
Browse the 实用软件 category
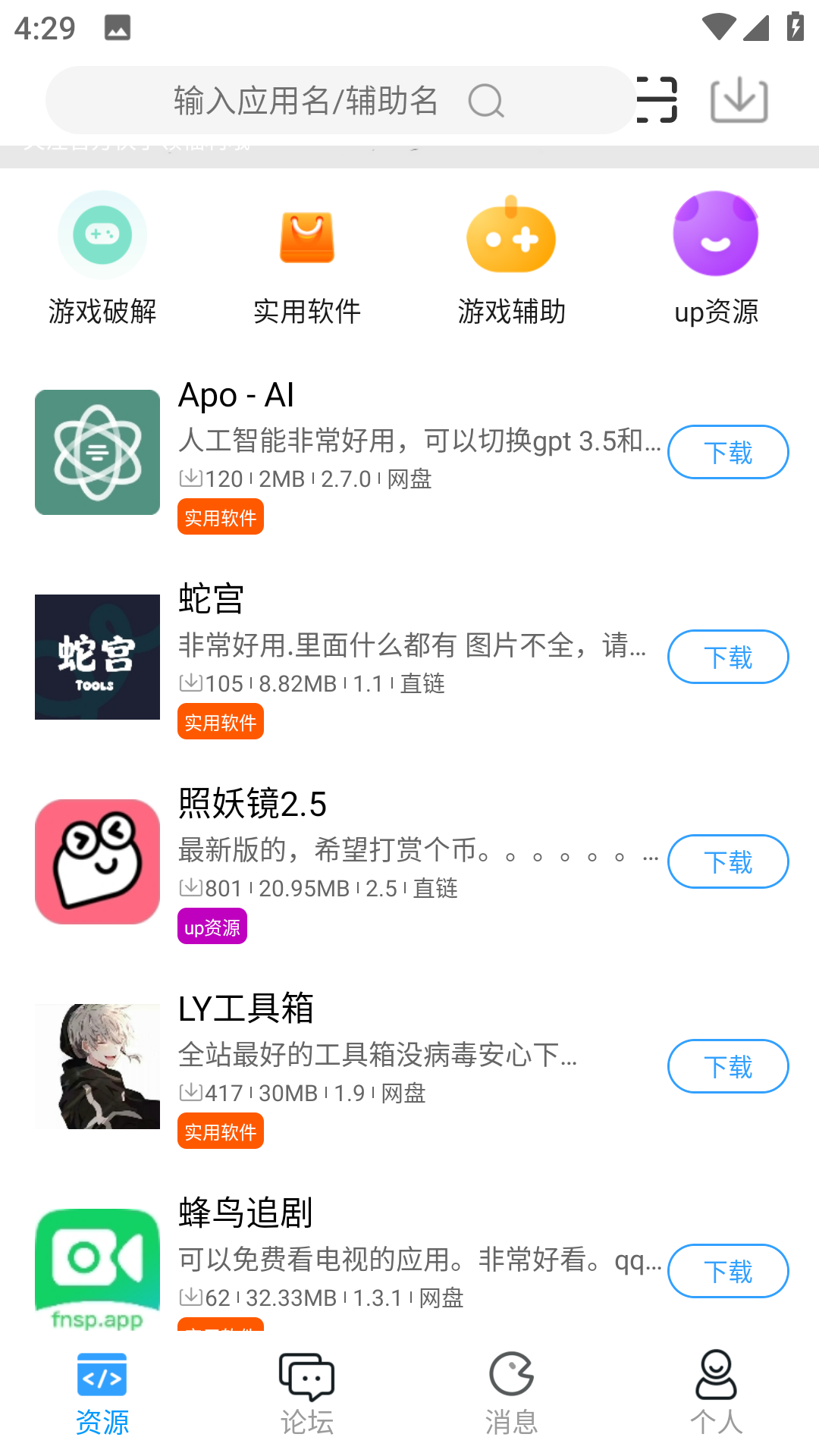(x=307, y=259)
